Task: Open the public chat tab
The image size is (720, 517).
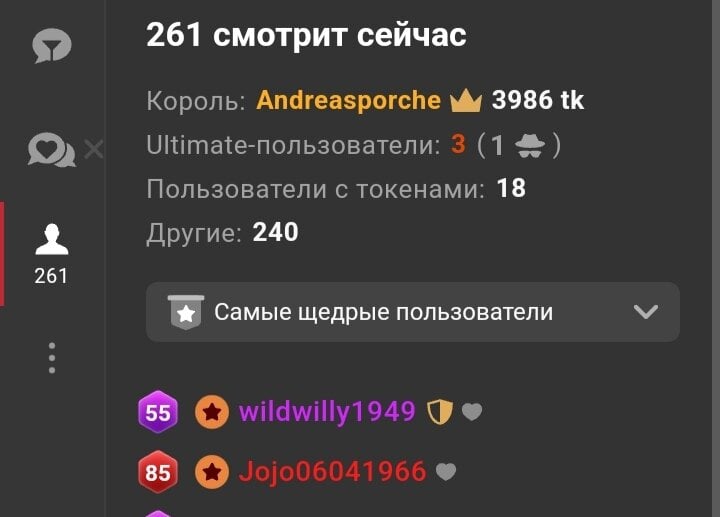Action: pyautogui.click(x=51, y=48)
